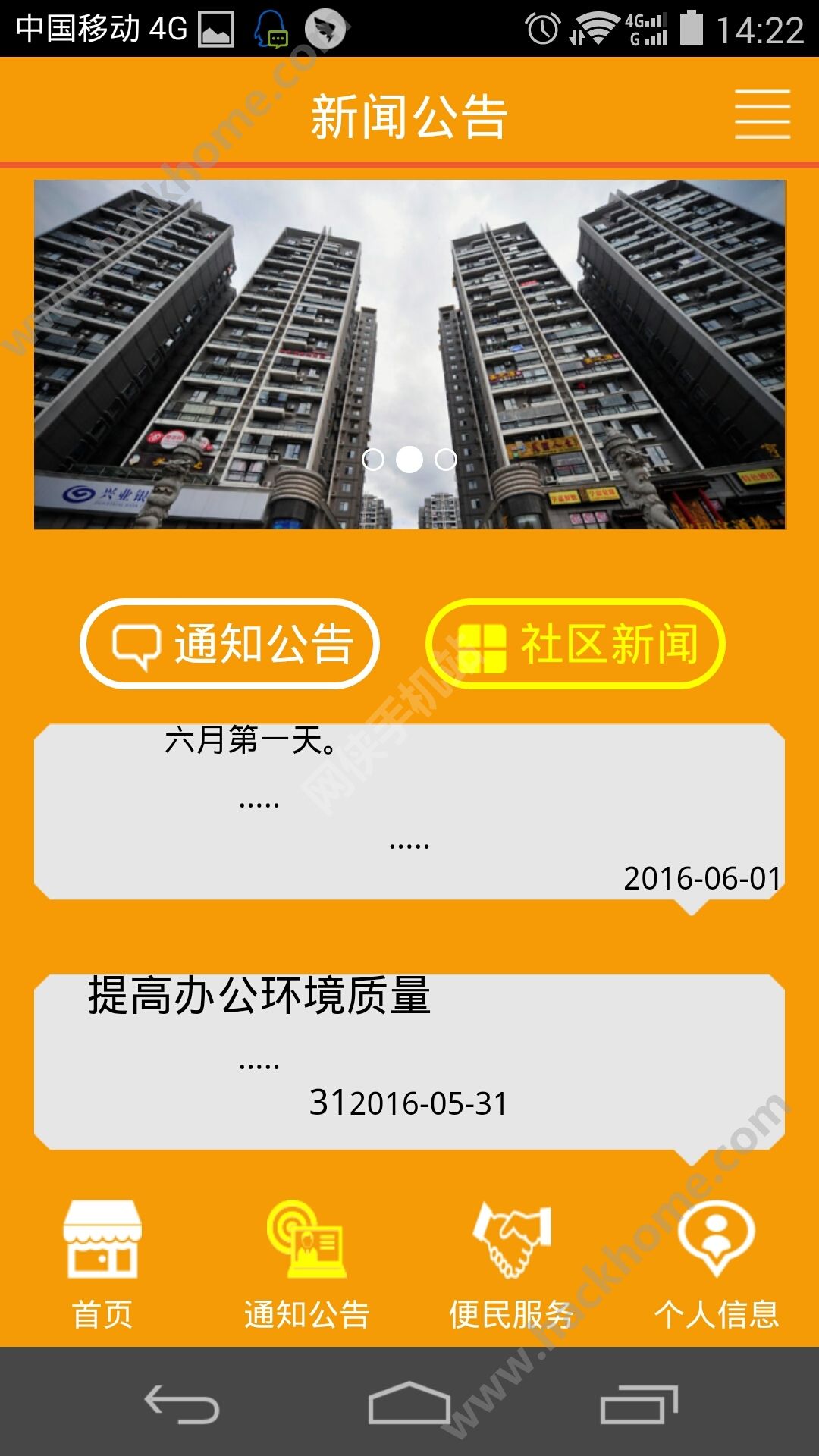Open the article 提高办公环境质量

pyautogui.click(x=409, y=1062)
